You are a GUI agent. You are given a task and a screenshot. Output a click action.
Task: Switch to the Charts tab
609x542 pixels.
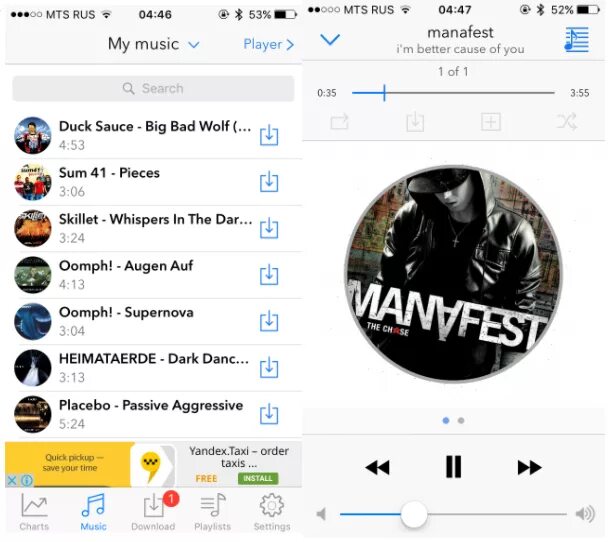[x=34, y=512]
